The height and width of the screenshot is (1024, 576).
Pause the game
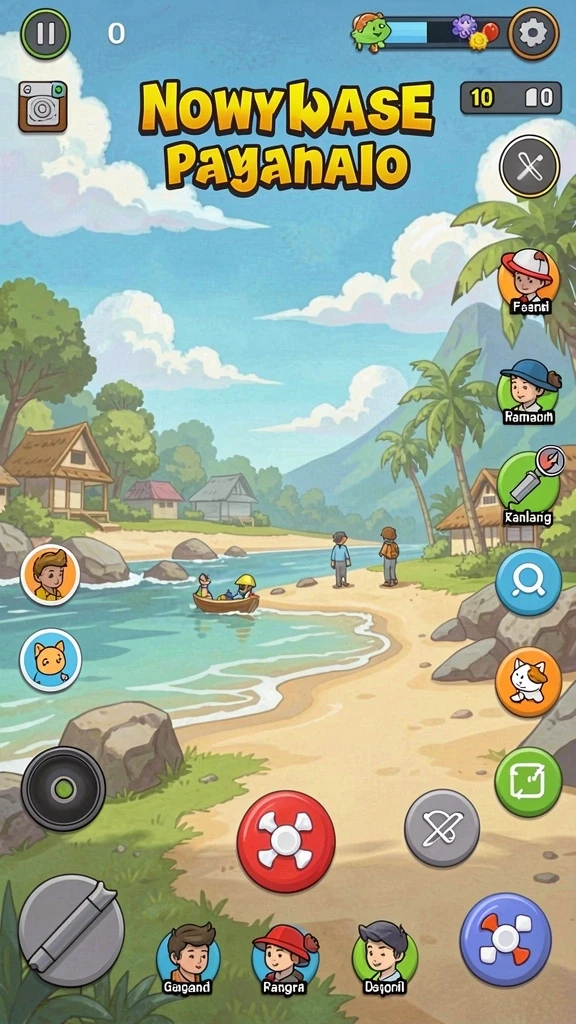[x=45, y=33]
